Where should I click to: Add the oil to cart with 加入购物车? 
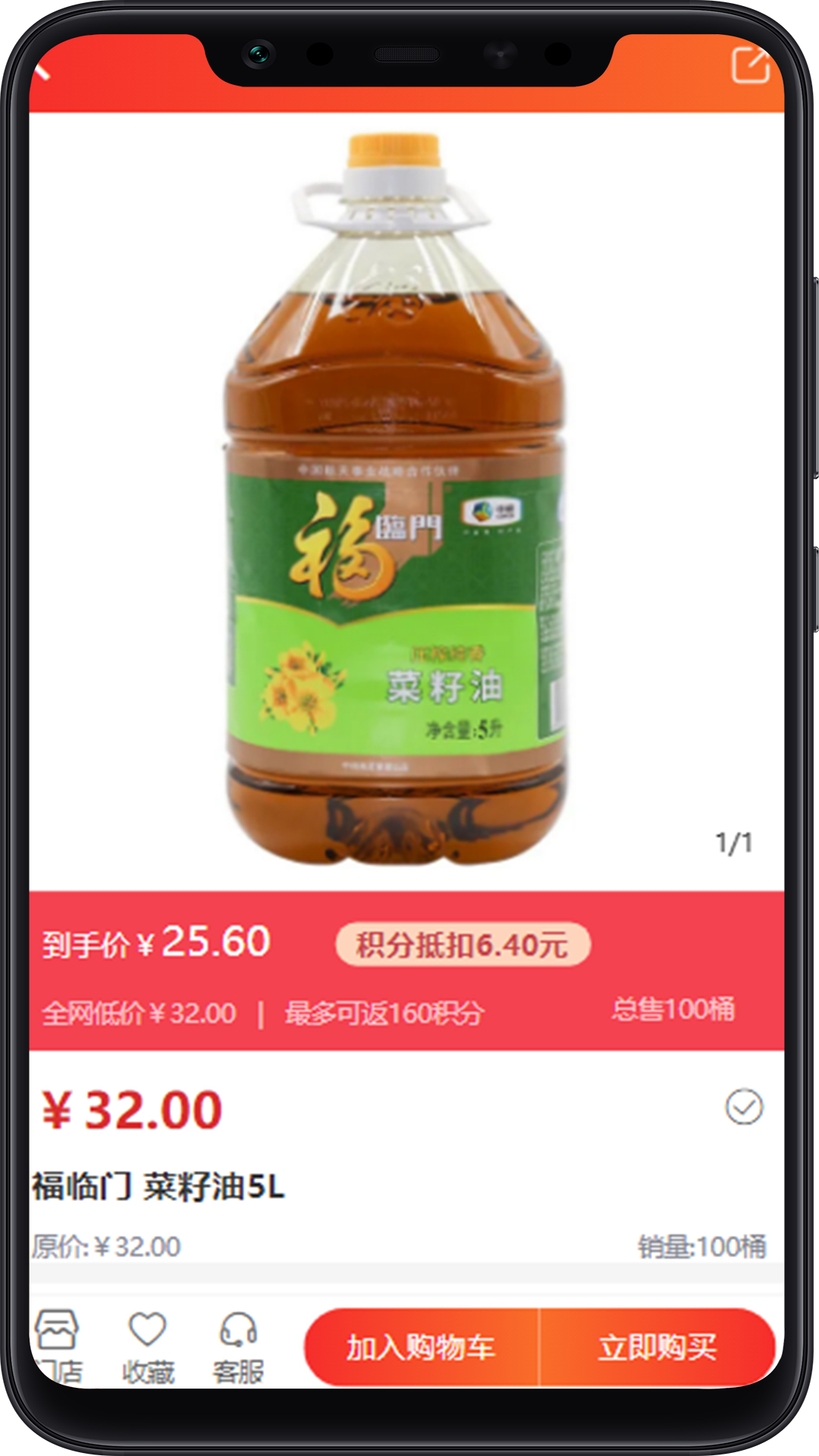pyautogui.click(x=422, y=1348)
